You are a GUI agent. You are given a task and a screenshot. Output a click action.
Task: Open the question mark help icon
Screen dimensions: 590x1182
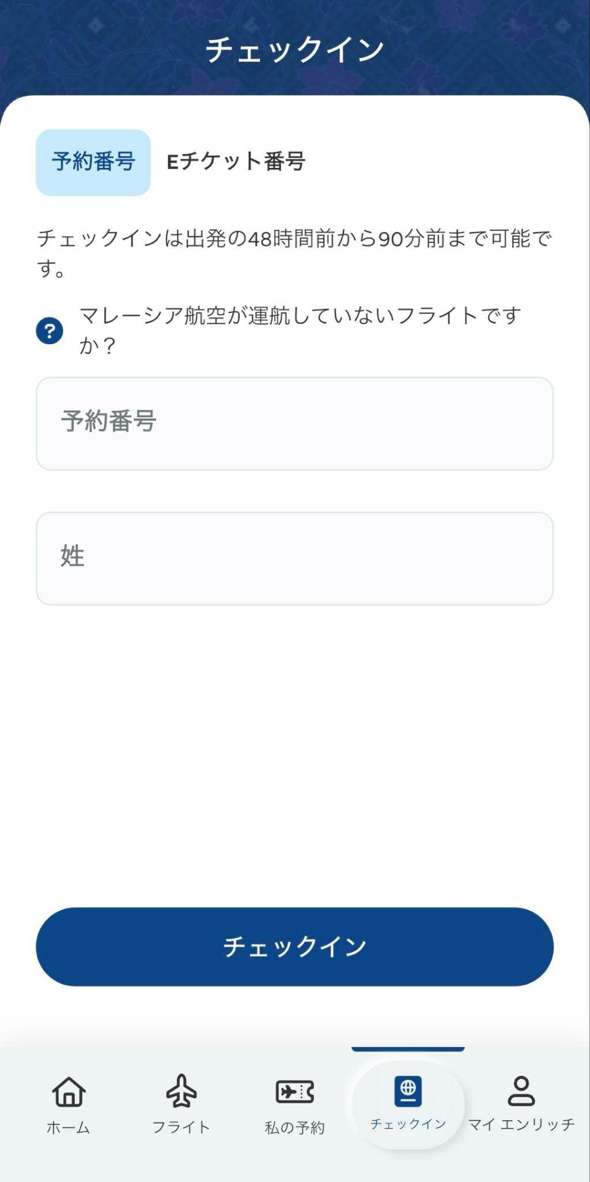pos(50,331)
